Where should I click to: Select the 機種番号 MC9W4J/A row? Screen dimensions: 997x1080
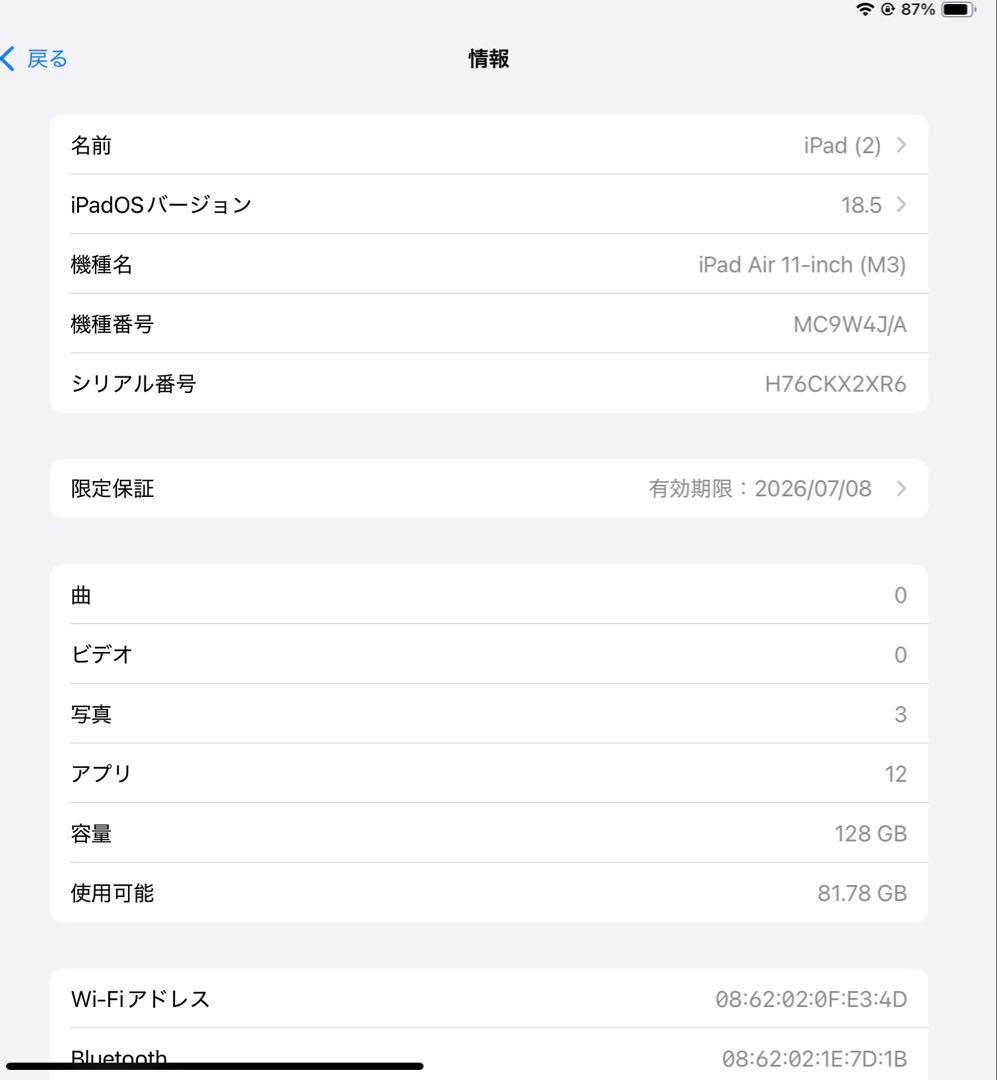490,324
